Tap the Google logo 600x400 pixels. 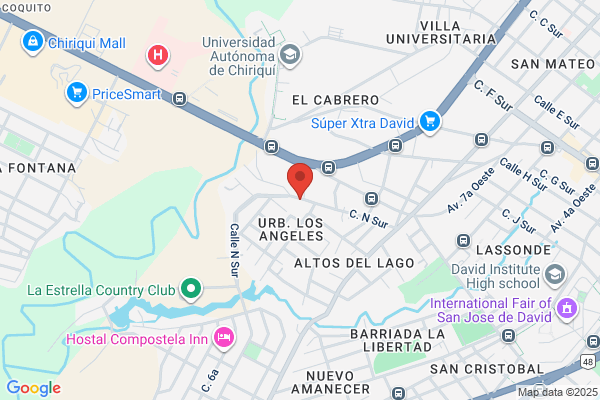tap(34, 388)
